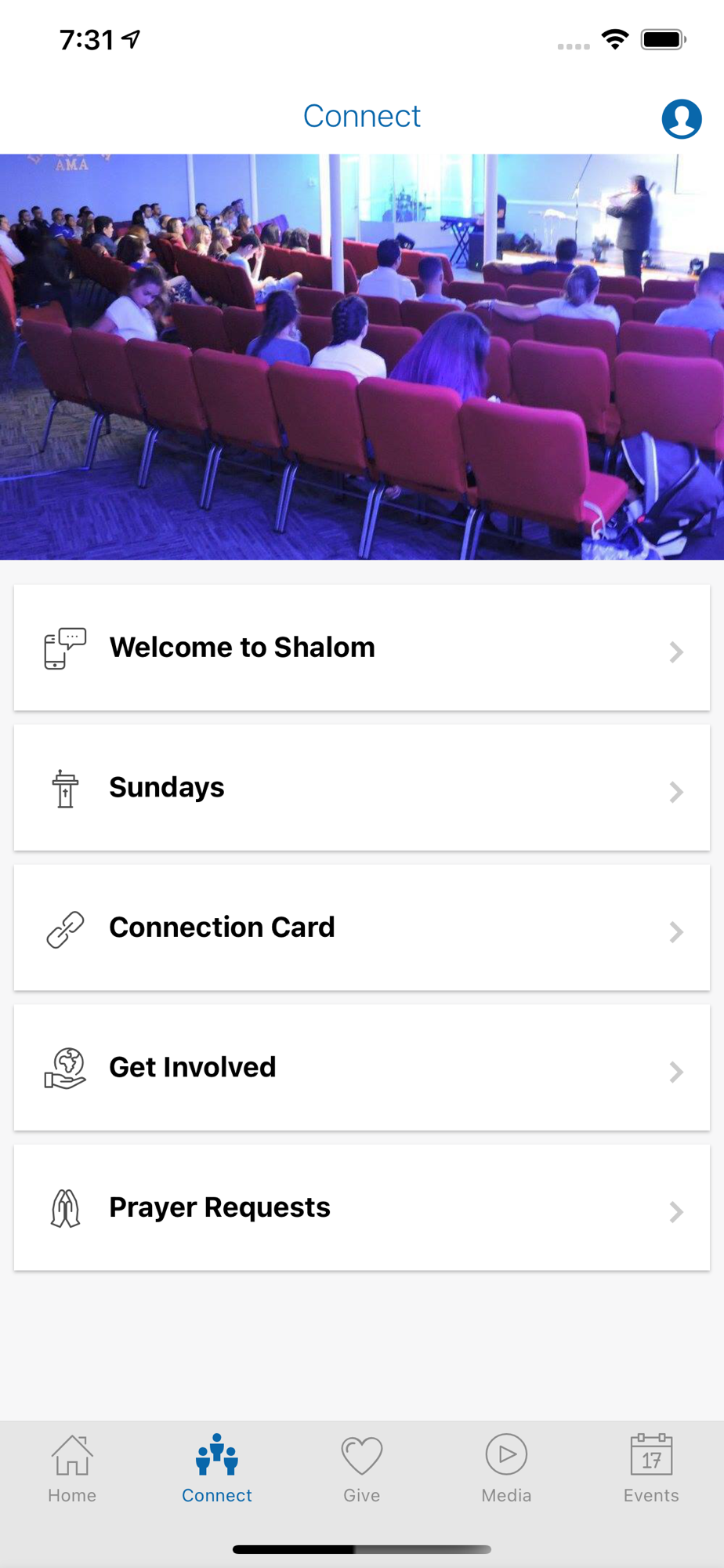Switch to the Give tab
The width and height of the screenshot is (724, 1568).
[x=362, y=1468]
